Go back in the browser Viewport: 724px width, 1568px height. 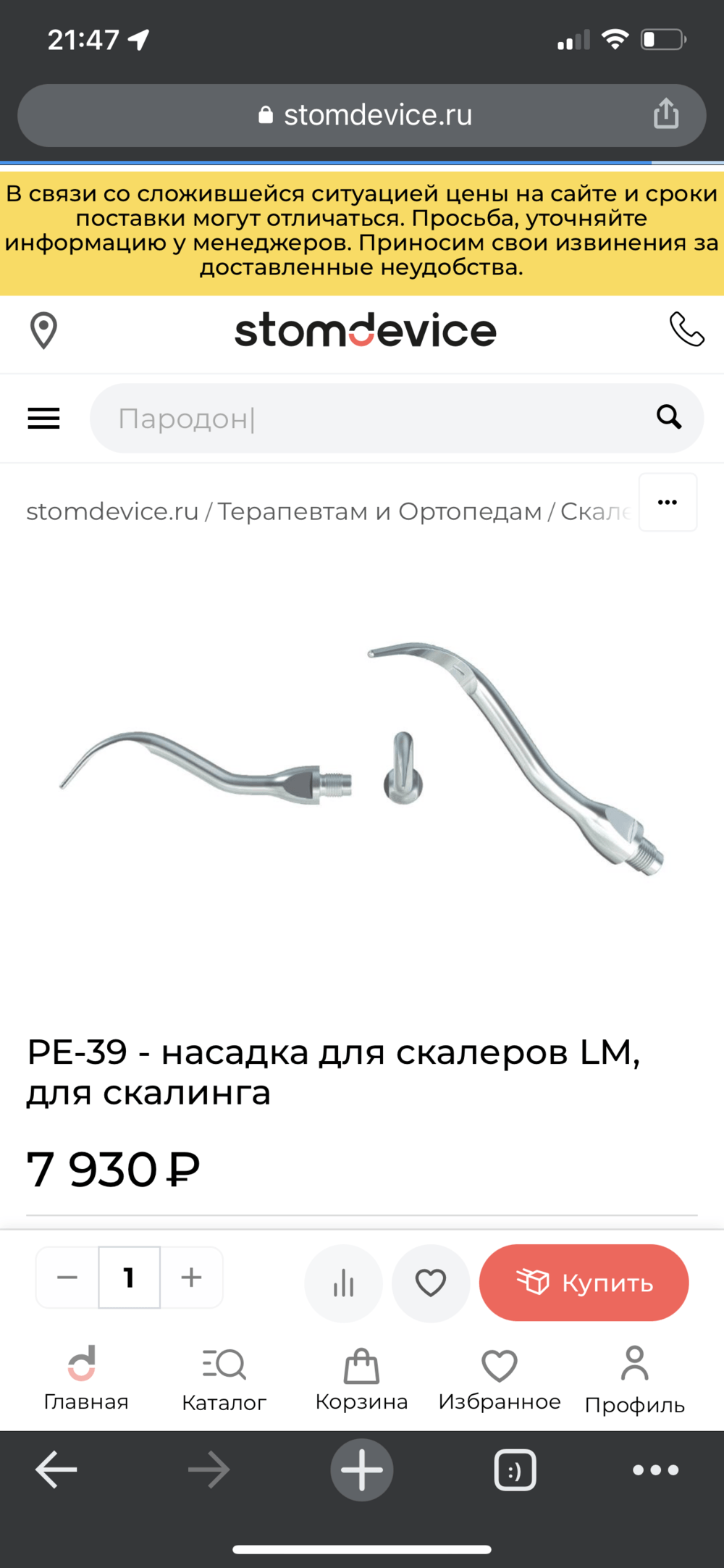[x=56, y=1470]
